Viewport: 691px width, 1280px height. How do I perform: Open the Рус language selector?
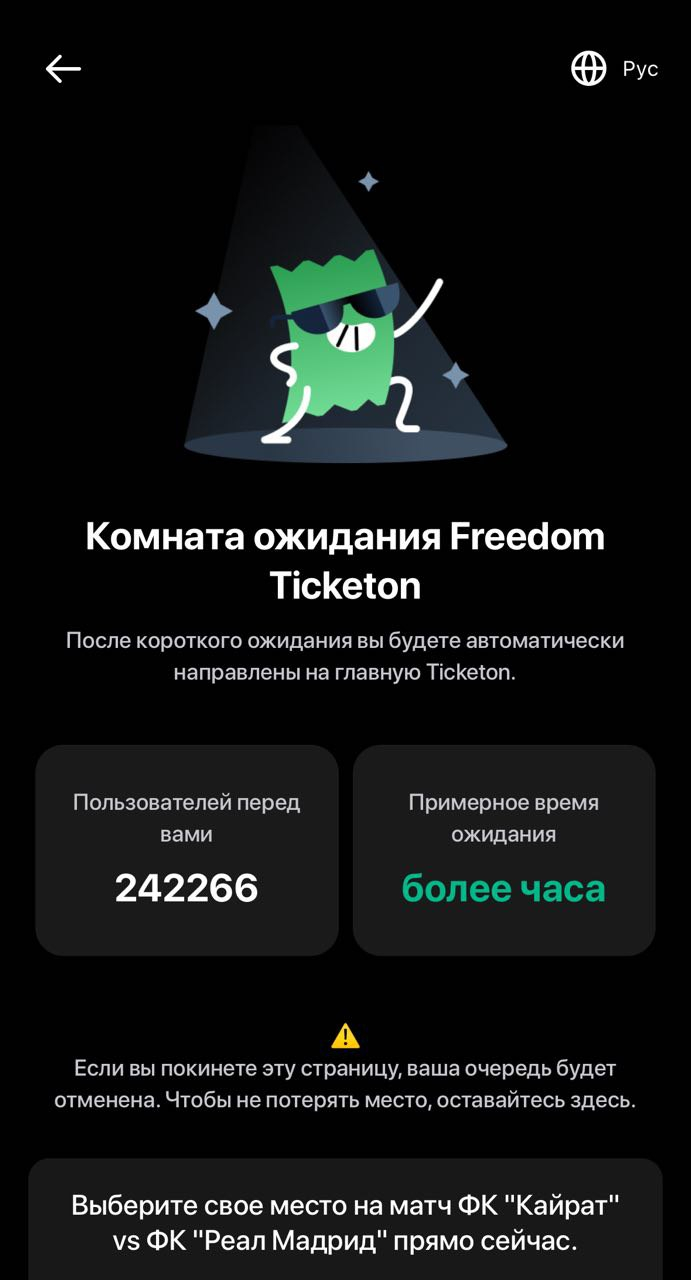point(614,68)
